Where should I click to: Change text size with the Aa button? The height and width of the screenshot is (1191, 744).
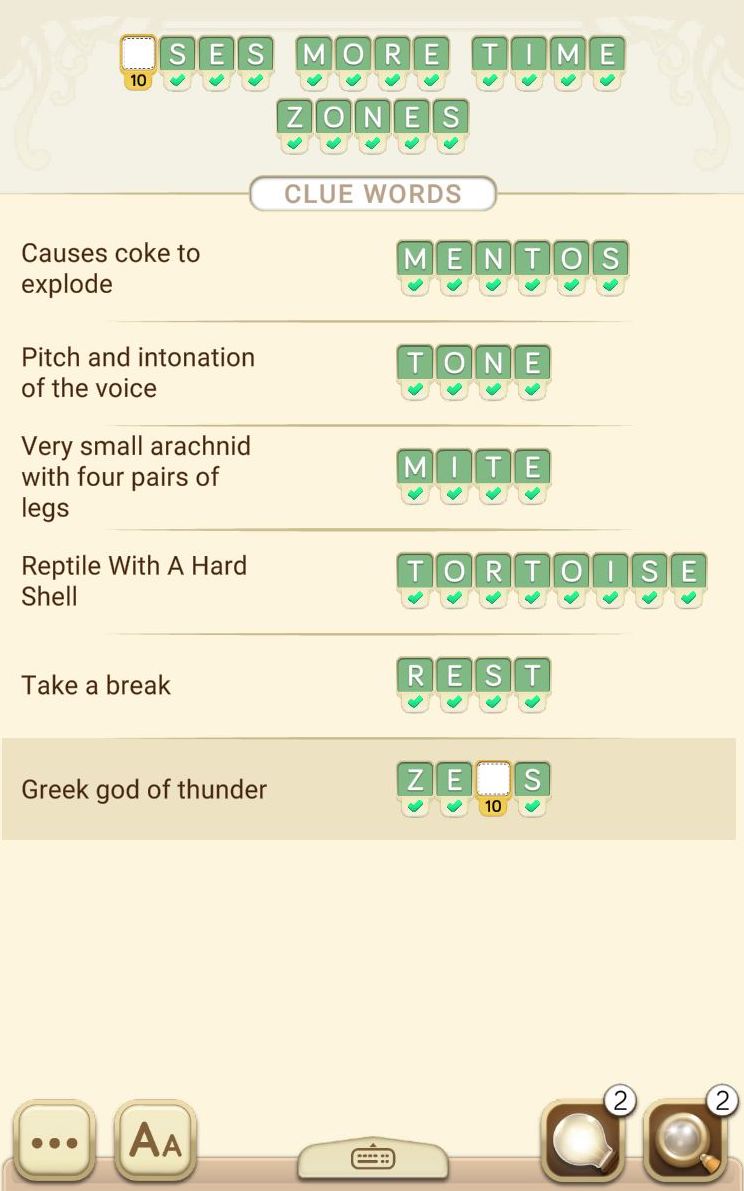click(x=156, y=1140)
